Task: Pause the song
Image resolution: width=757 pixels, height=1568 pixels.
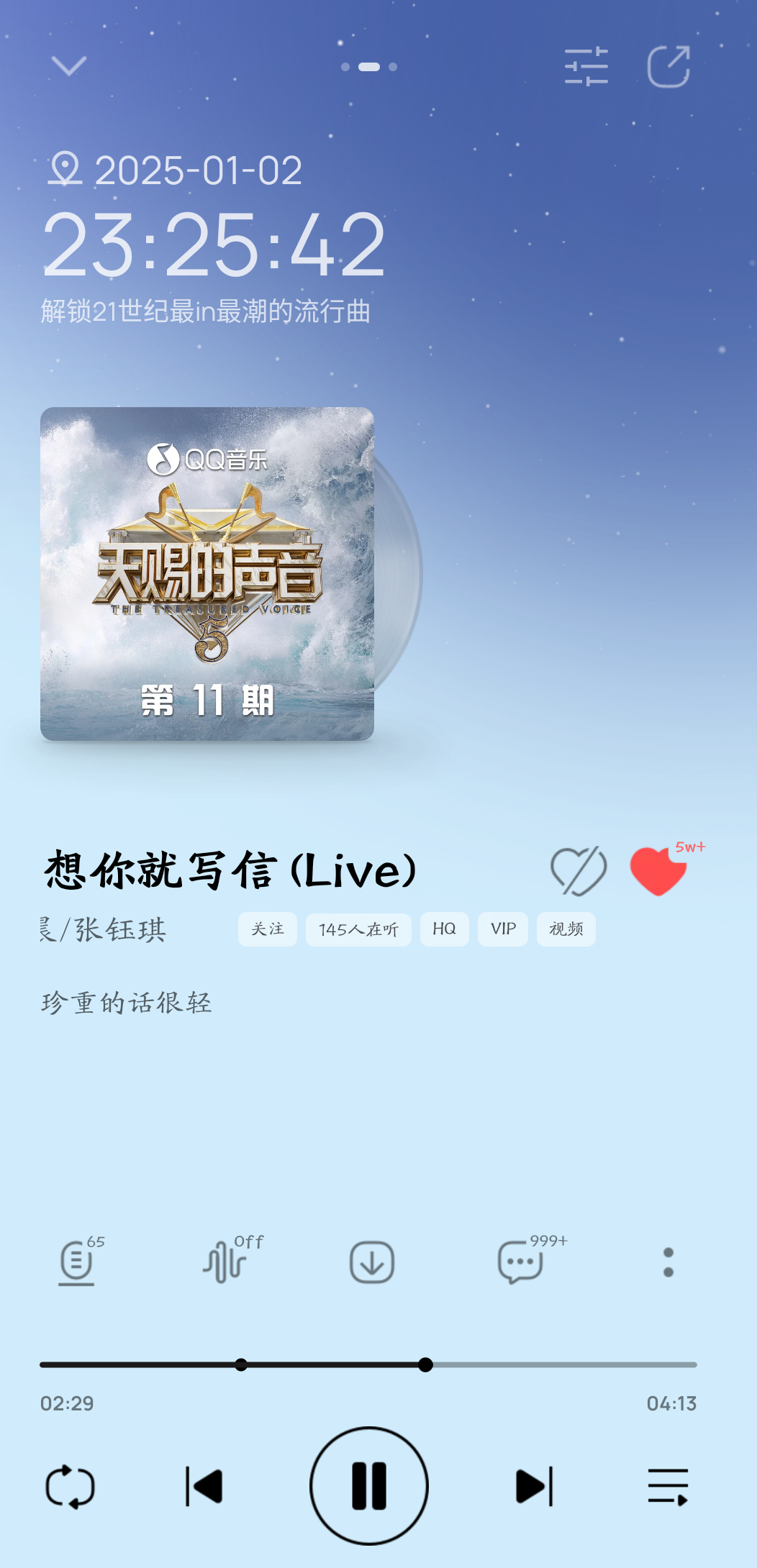Action: (x=369, y=1486)
